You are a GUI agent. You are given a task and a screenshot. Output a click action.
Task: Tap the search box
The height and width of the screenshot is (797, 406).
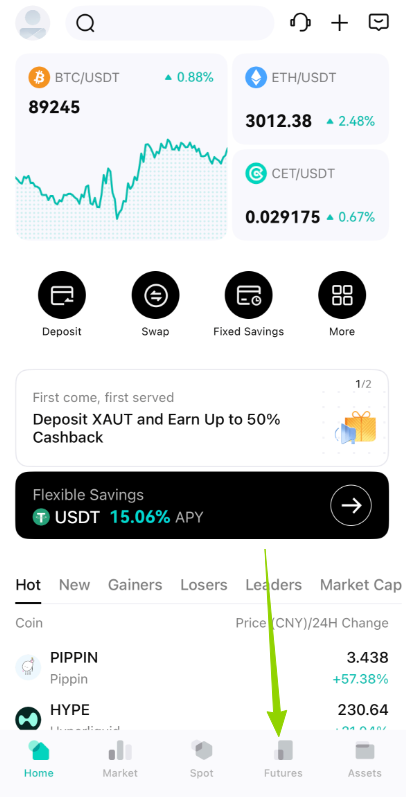pos(170,23)
